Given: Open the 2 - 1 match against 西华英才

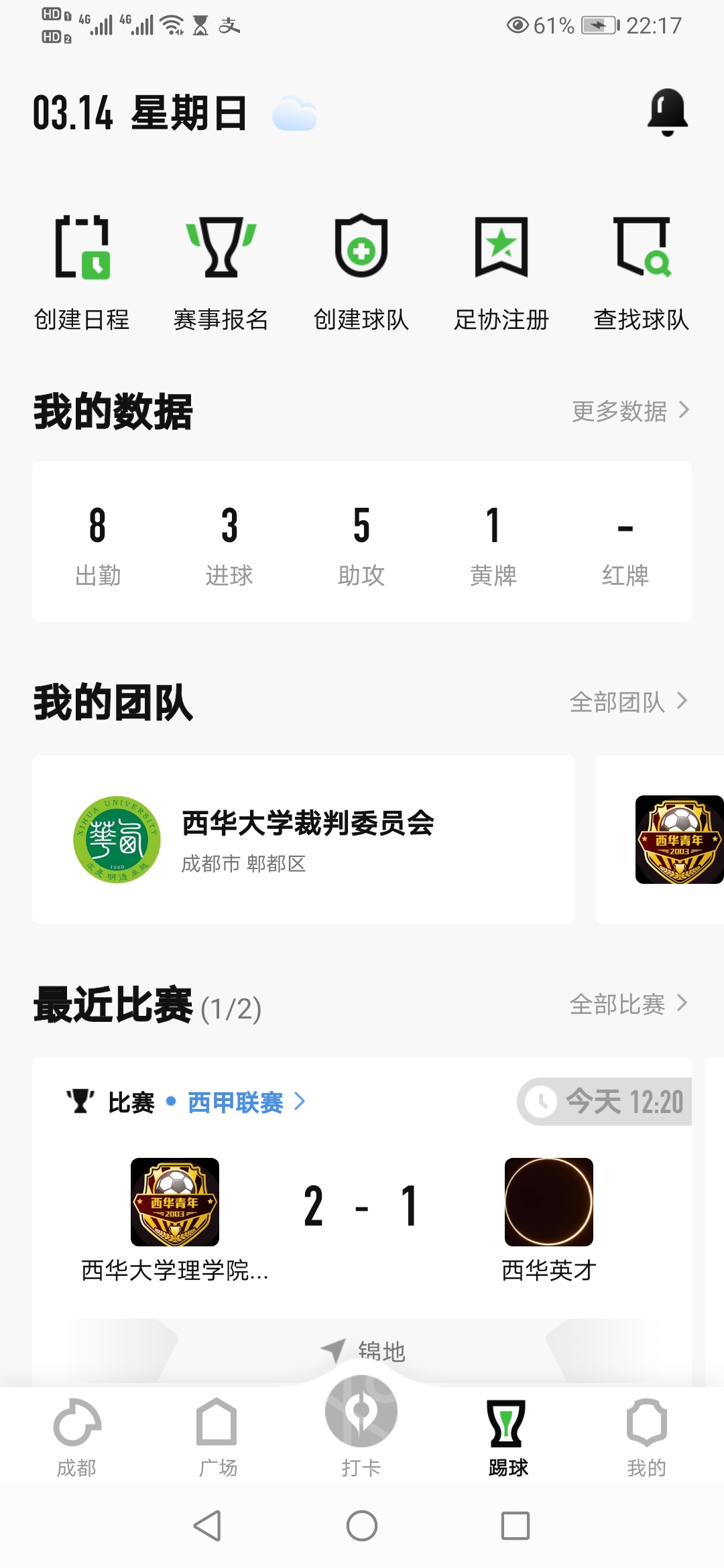Looking at the screenshot, I should (362, 1220).
